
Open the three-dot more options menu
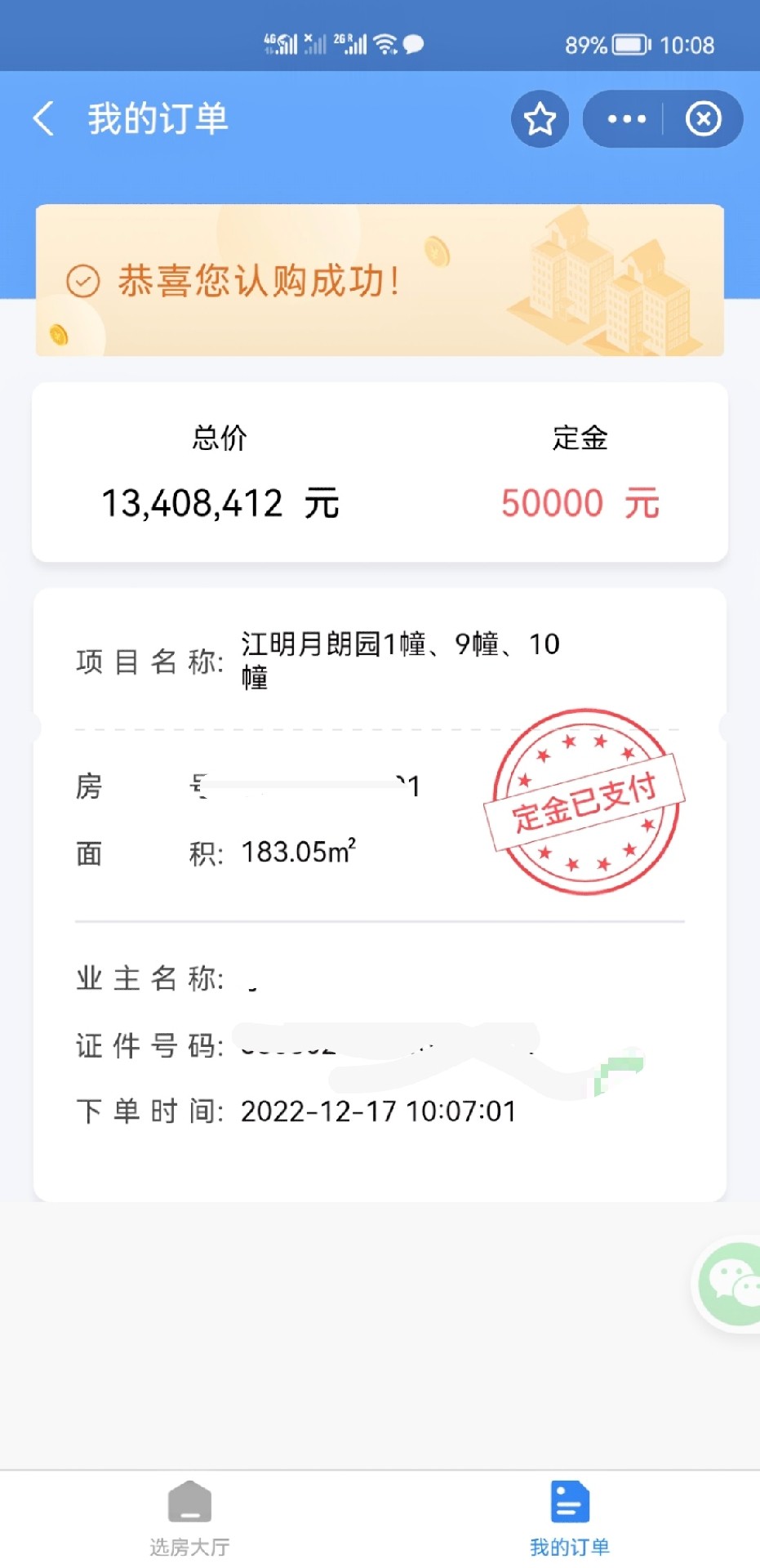pos(626,119)
